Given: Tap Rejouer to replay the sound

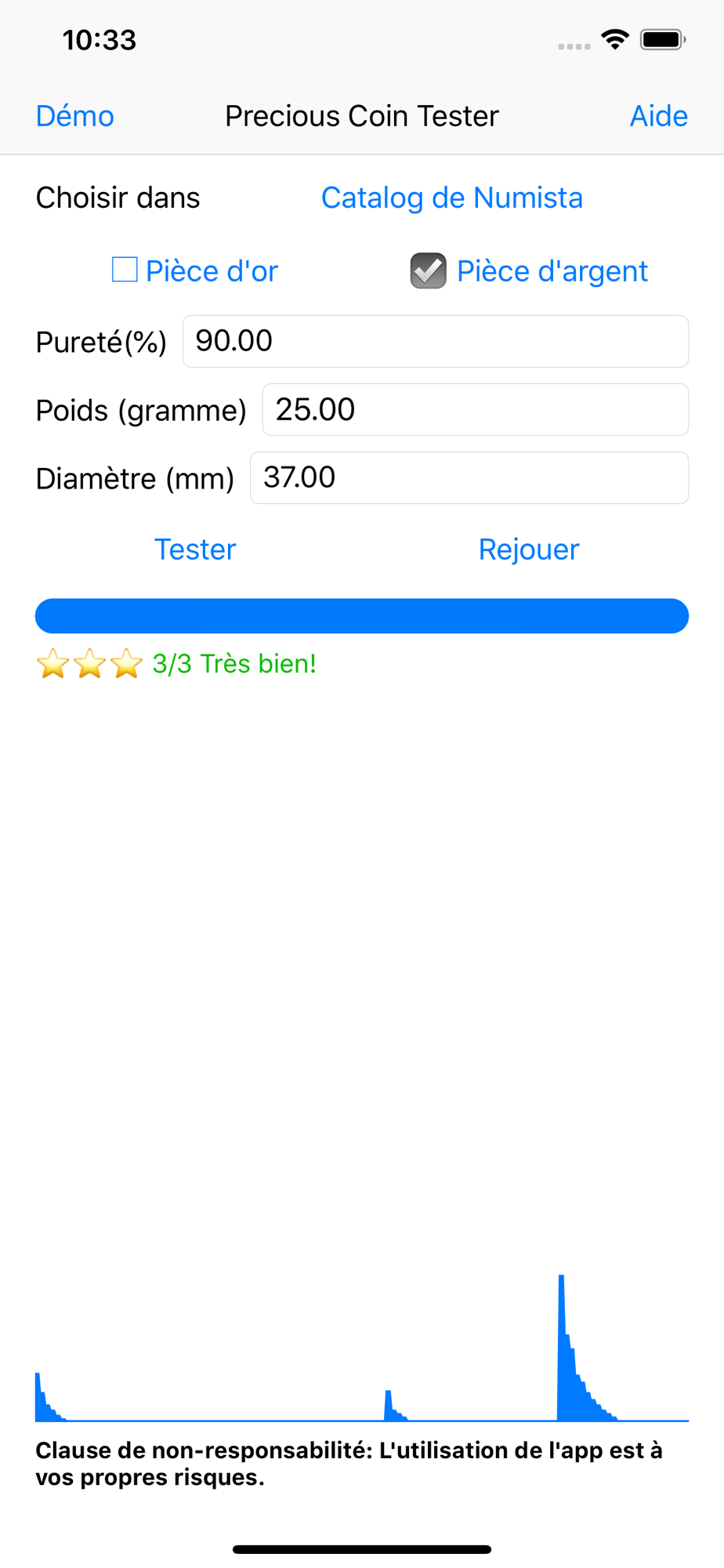Looking at the screenshot, I should point(529,549).
